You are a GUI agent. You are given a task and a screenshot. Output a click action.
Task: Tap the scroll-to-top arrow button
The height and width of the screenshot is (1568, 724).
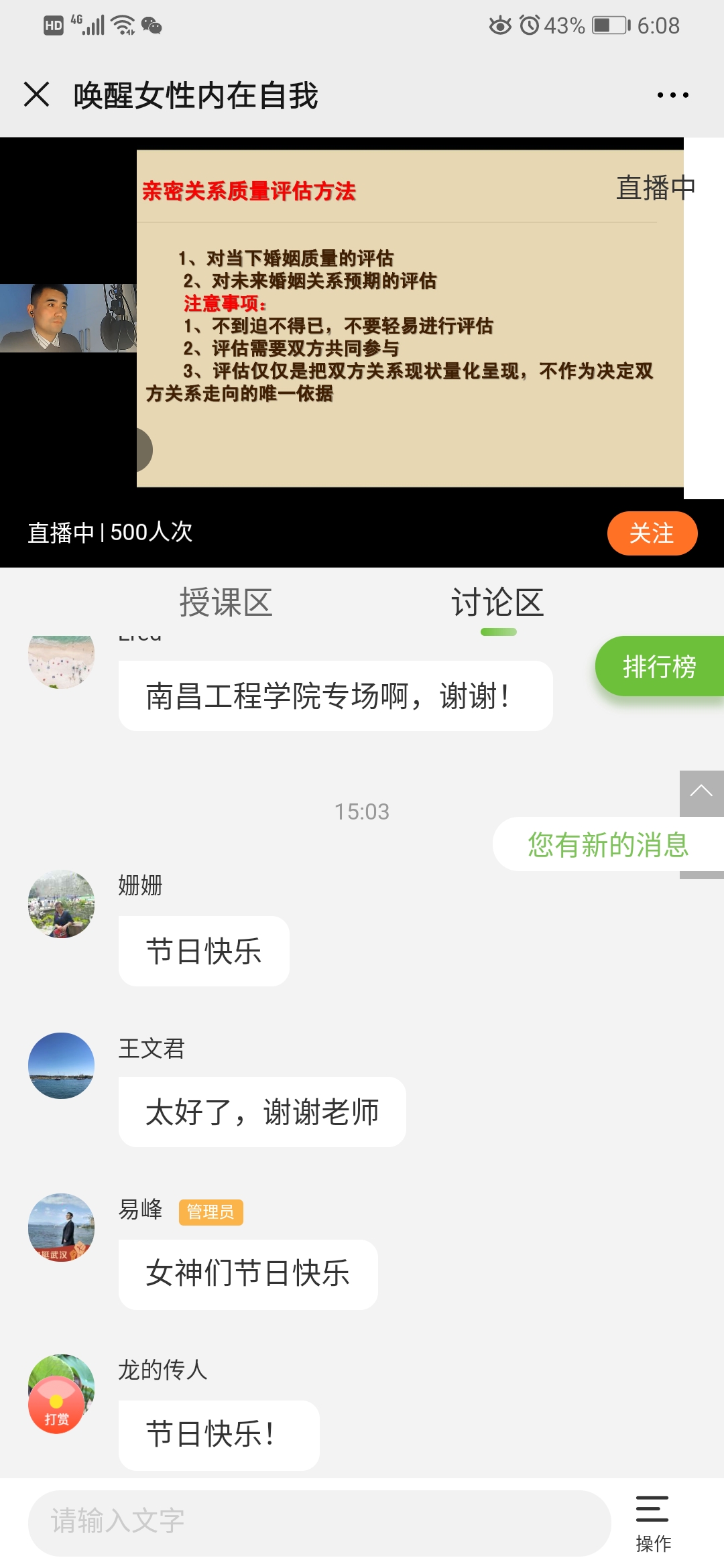701,793
